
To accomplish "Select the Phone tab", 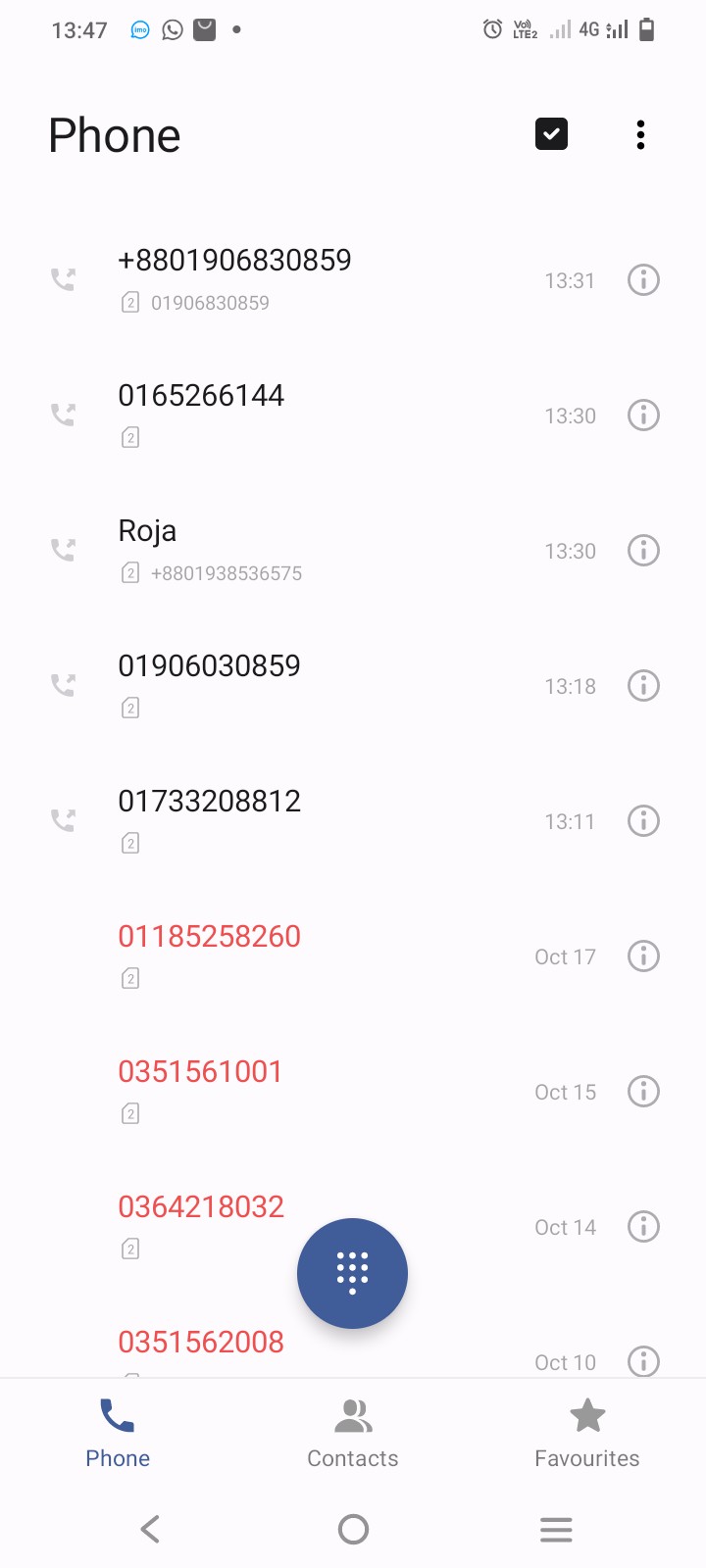I will 118,1433.
